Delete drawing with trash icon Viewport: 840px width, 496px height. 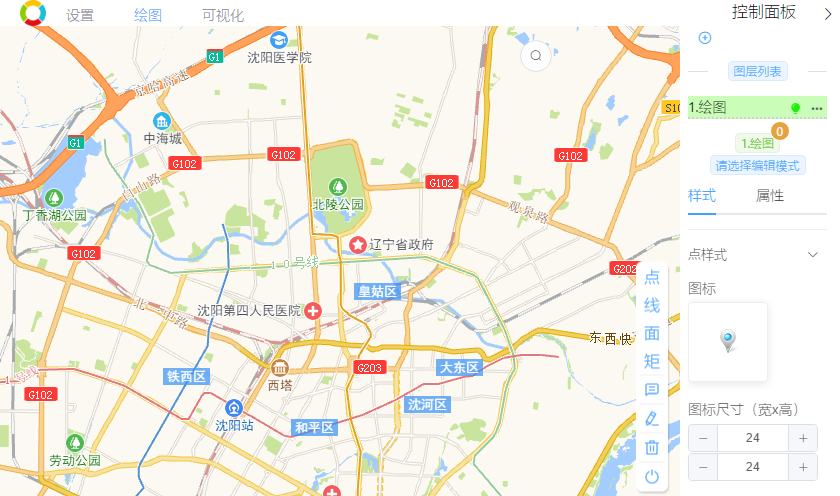point(652,447)
